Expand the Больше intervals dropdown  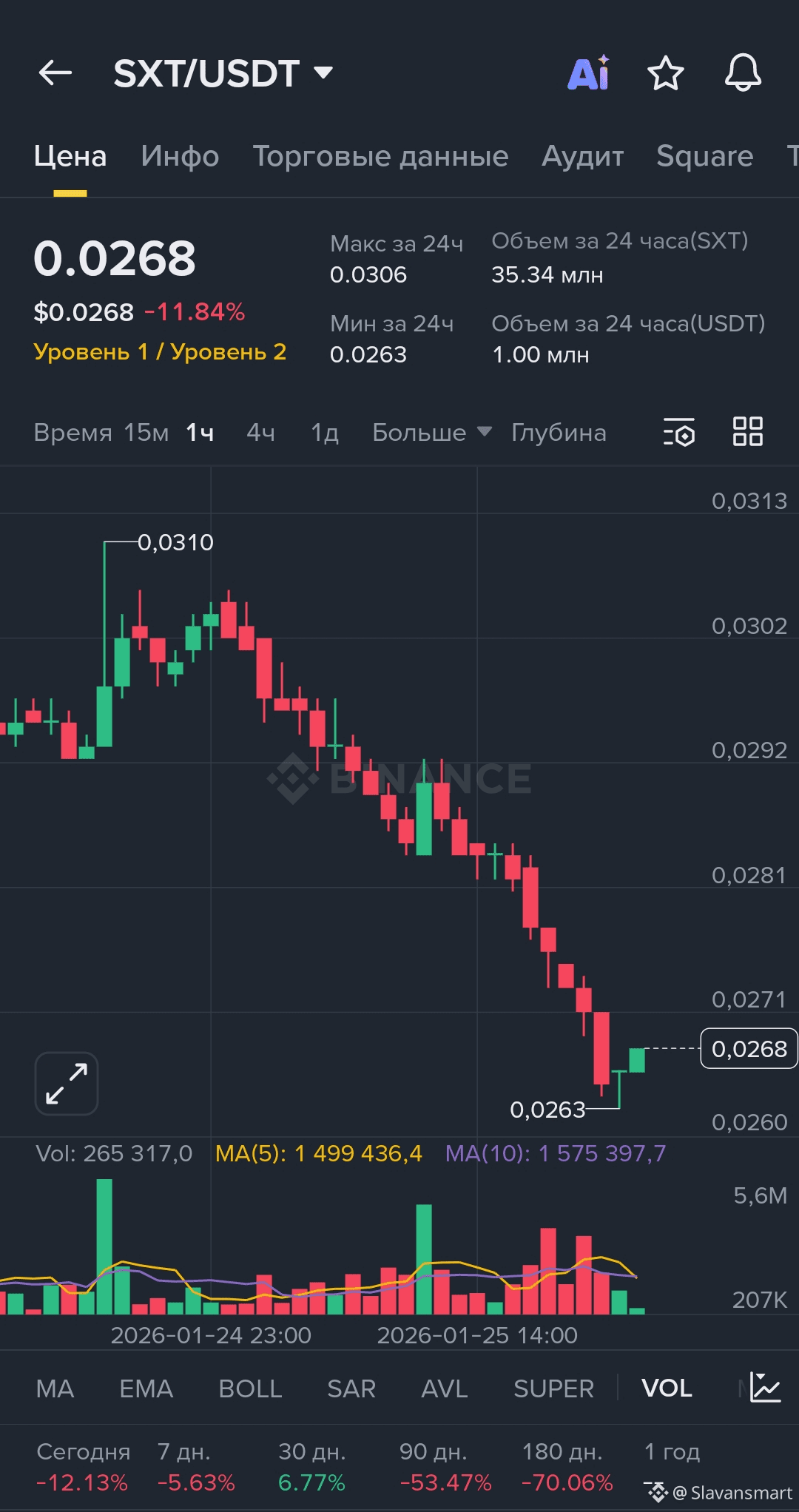click(431, 433)
